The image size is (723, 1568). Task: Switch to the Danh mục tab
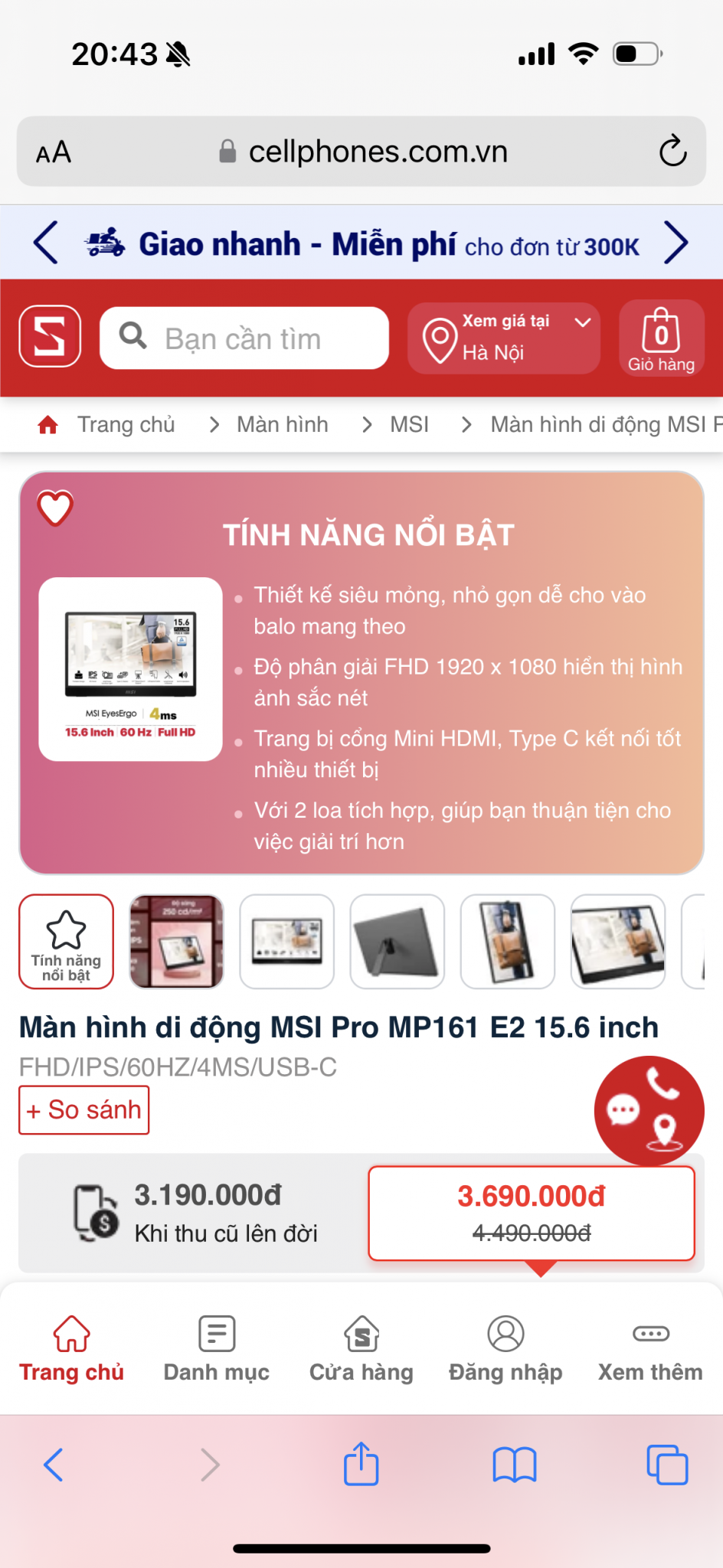tap(217, 1349)
